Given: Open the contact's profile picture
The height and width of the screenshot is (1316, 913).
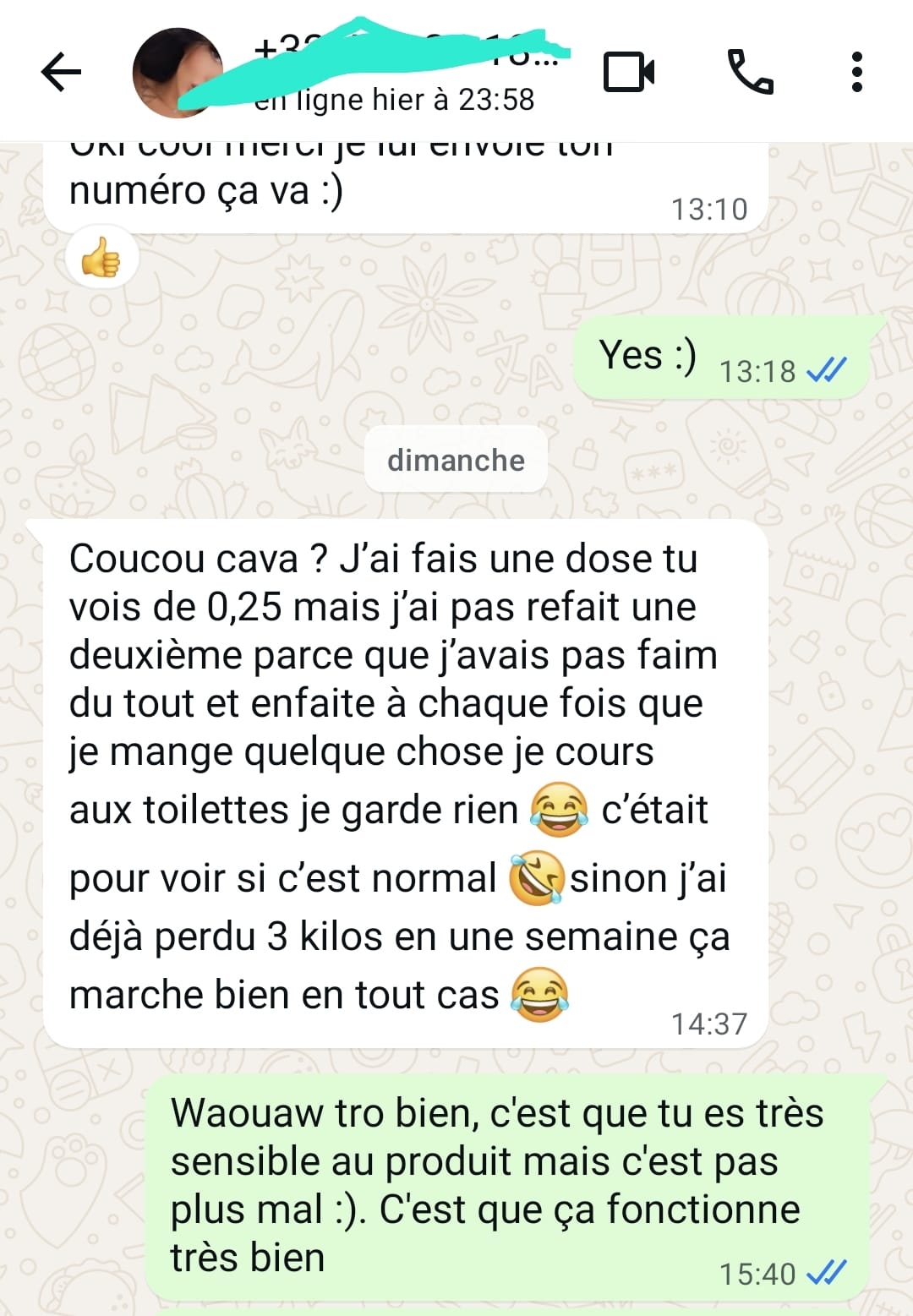Looking at the screenshot, I should point(178,72).
